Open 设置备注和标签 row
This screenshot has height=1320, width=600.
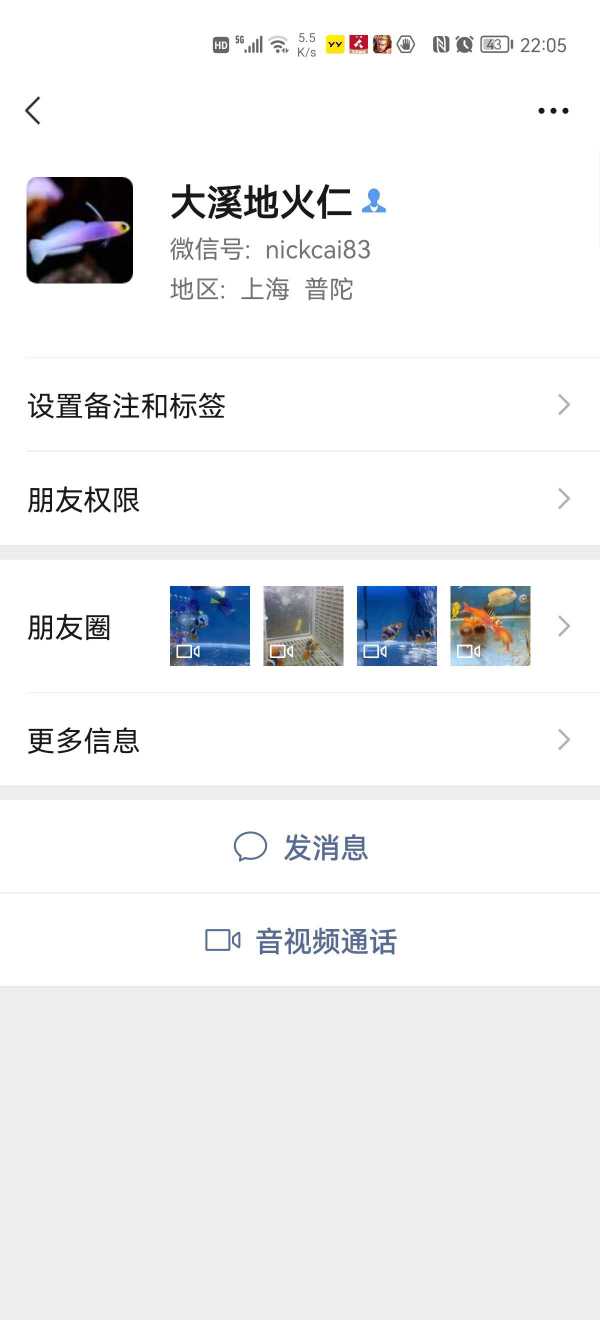point(300,405)
